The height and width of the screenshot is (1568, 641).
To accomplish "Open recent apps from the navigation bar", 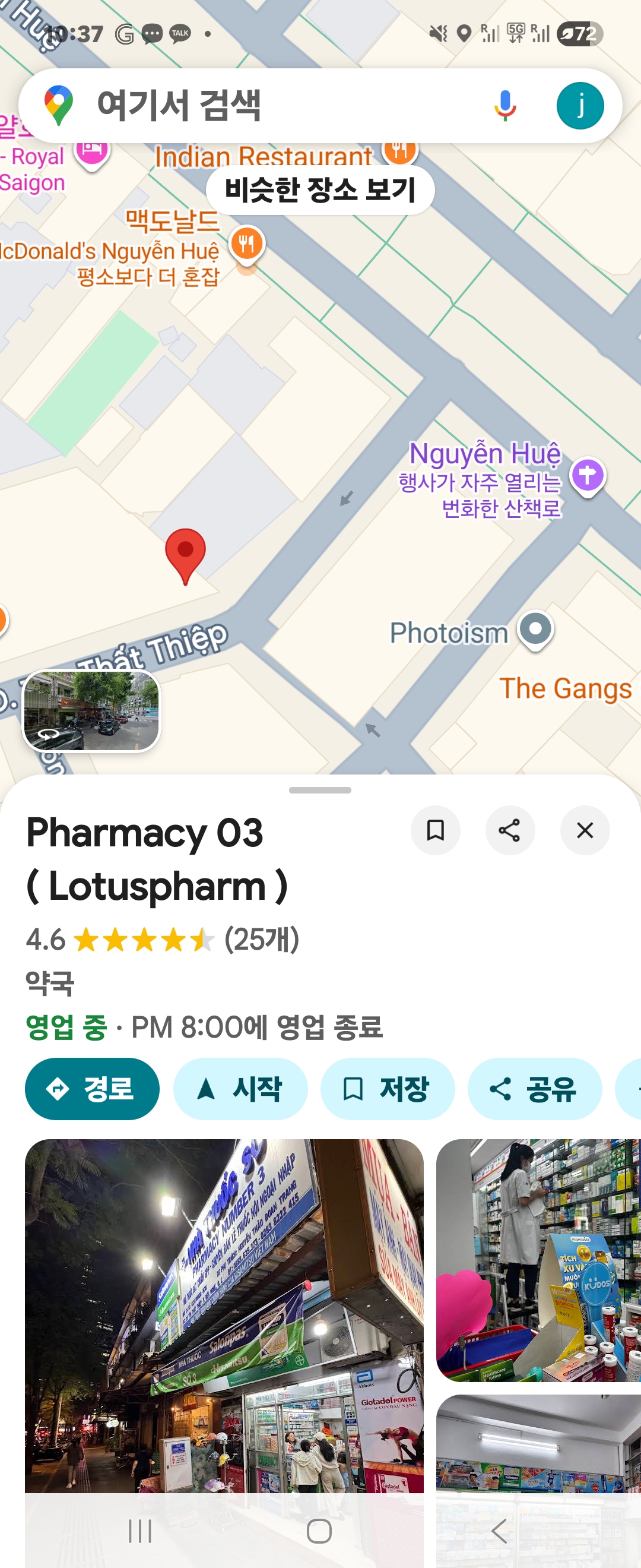I will (140, 1531).
